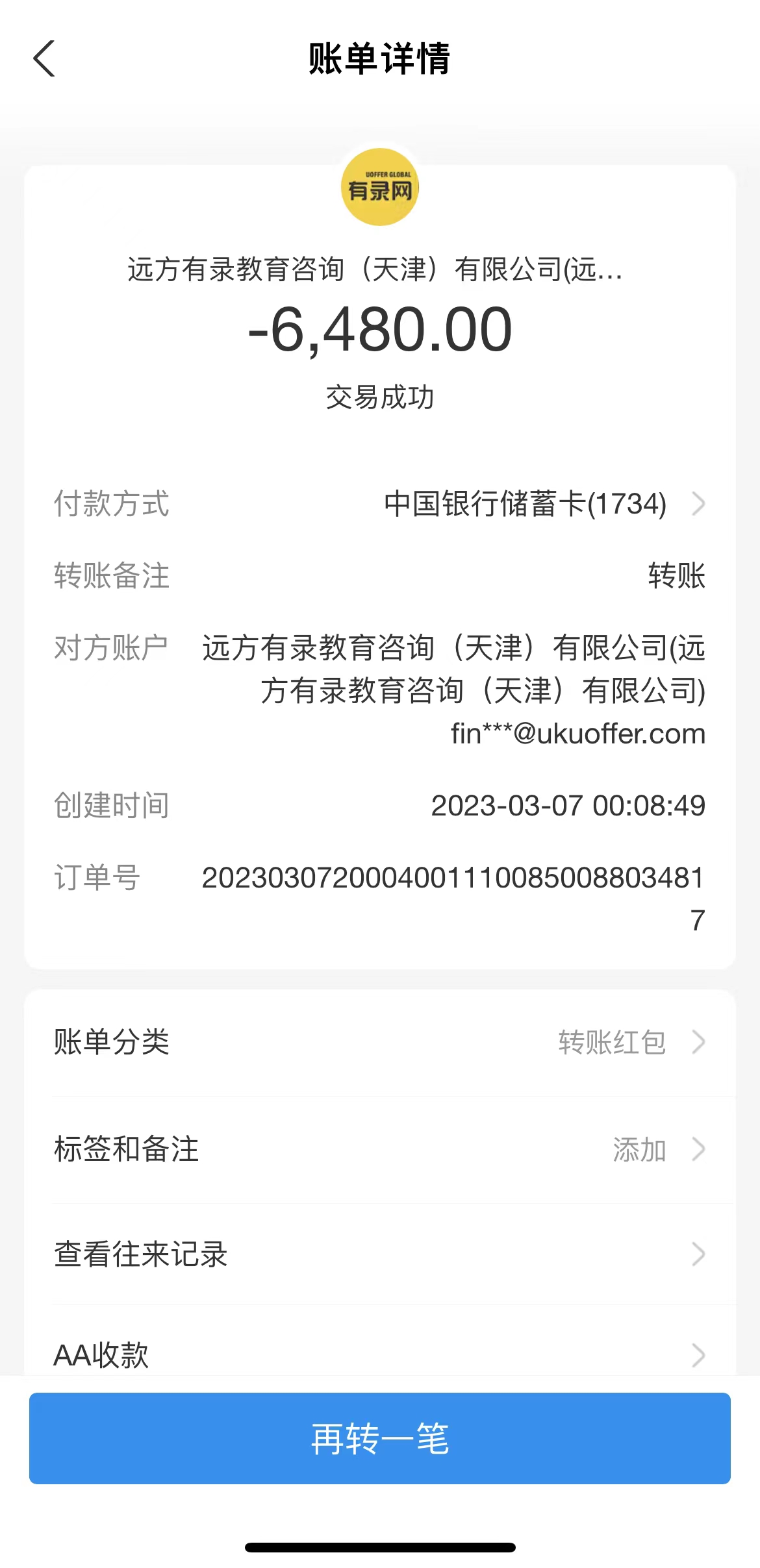Open the 账单分类 row
Image resolution: width=760 pixels, height=1568 pixels.
tap(380, 1042)
